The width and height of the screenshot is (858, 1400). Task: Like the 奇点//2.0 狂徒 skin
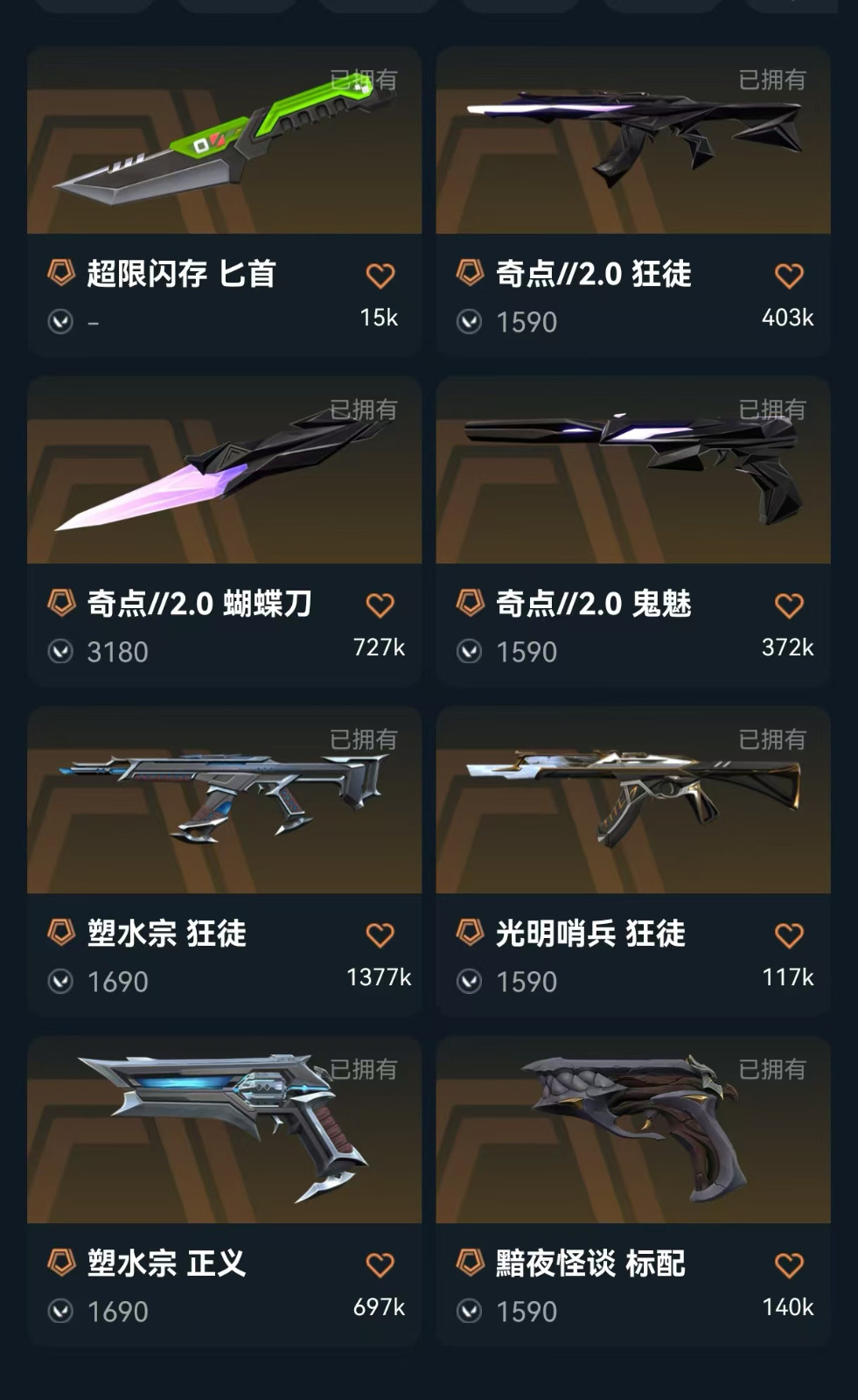pyautogui.click(x=788, y=276)
